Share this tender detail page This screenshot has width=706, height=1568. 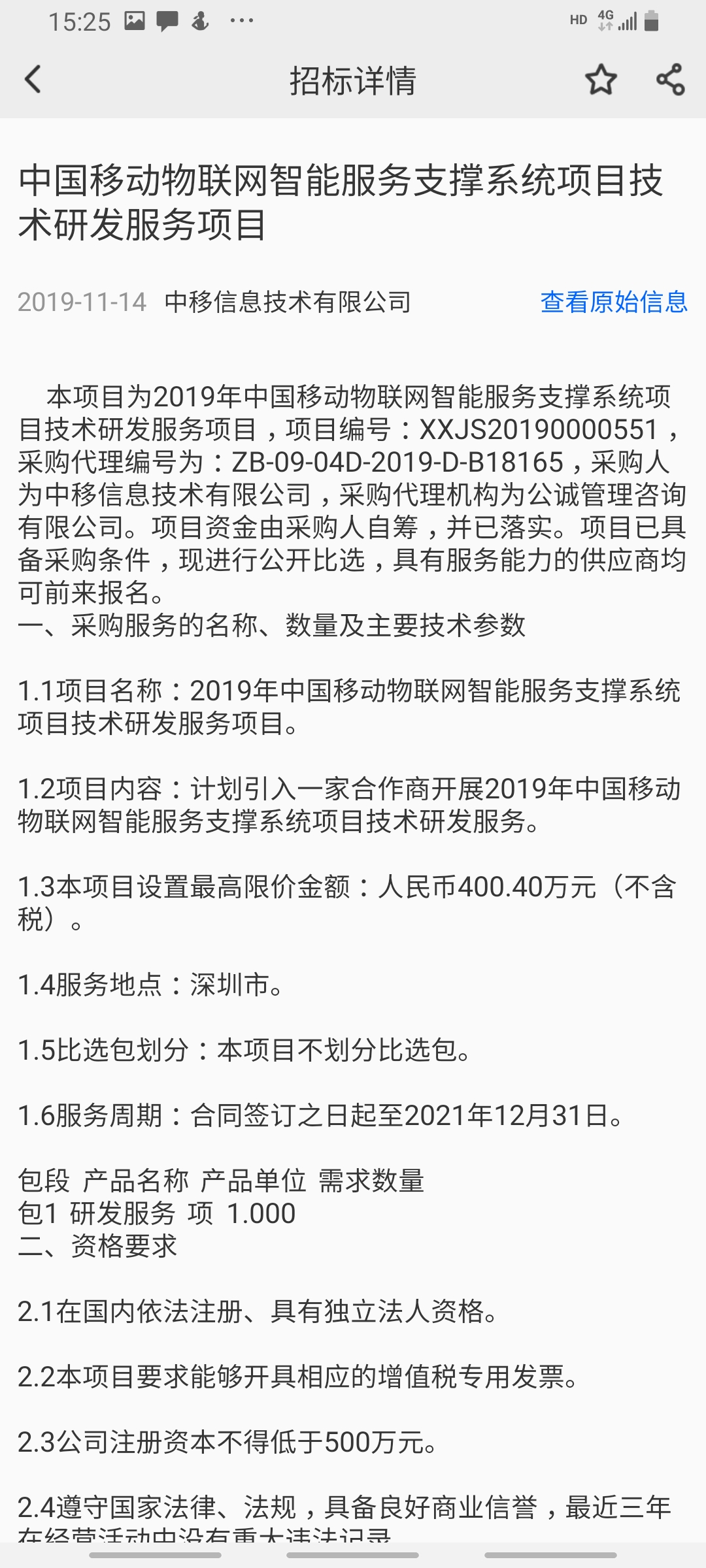click(670, 80)
